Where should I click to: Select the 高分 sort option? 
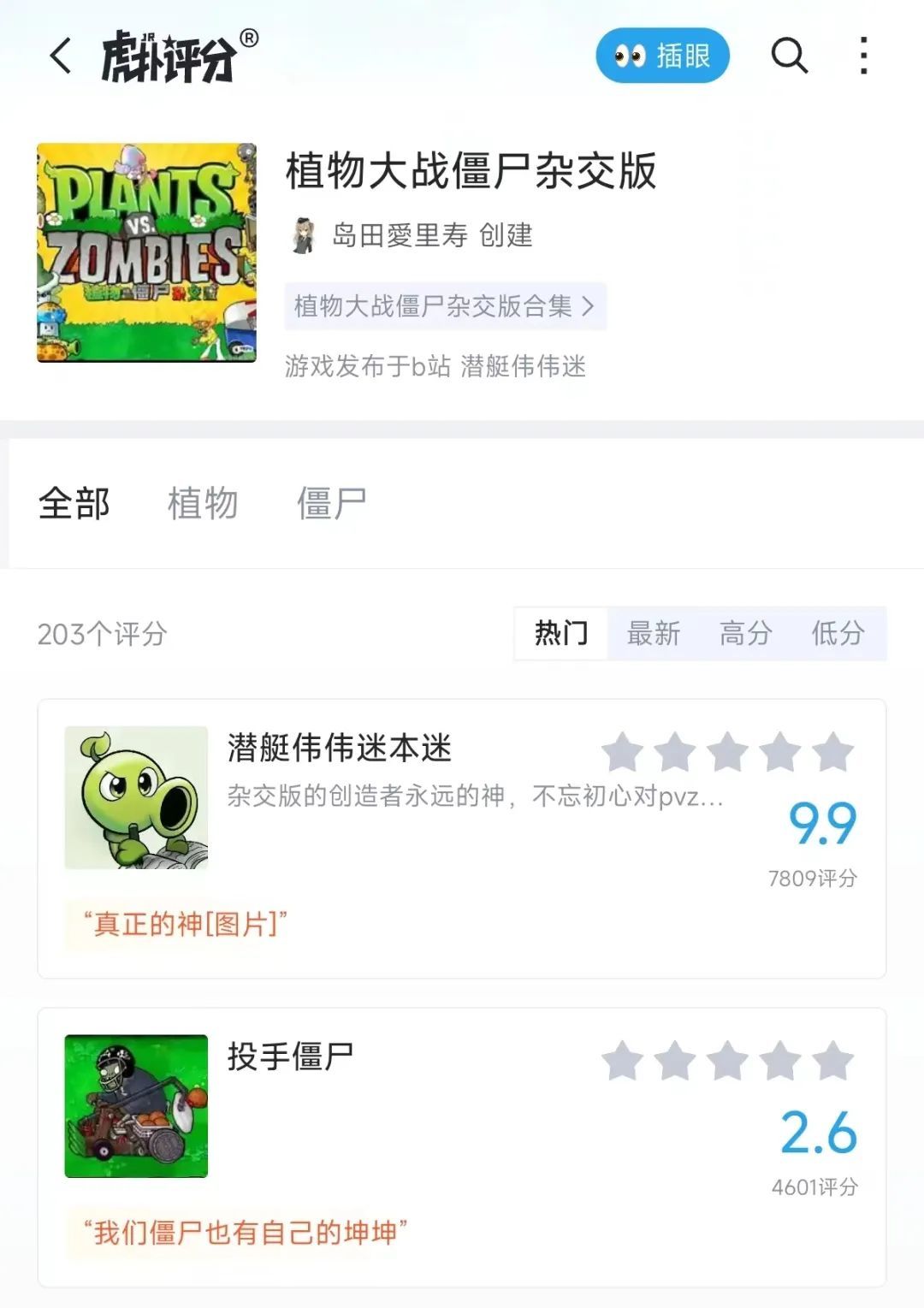746,633
